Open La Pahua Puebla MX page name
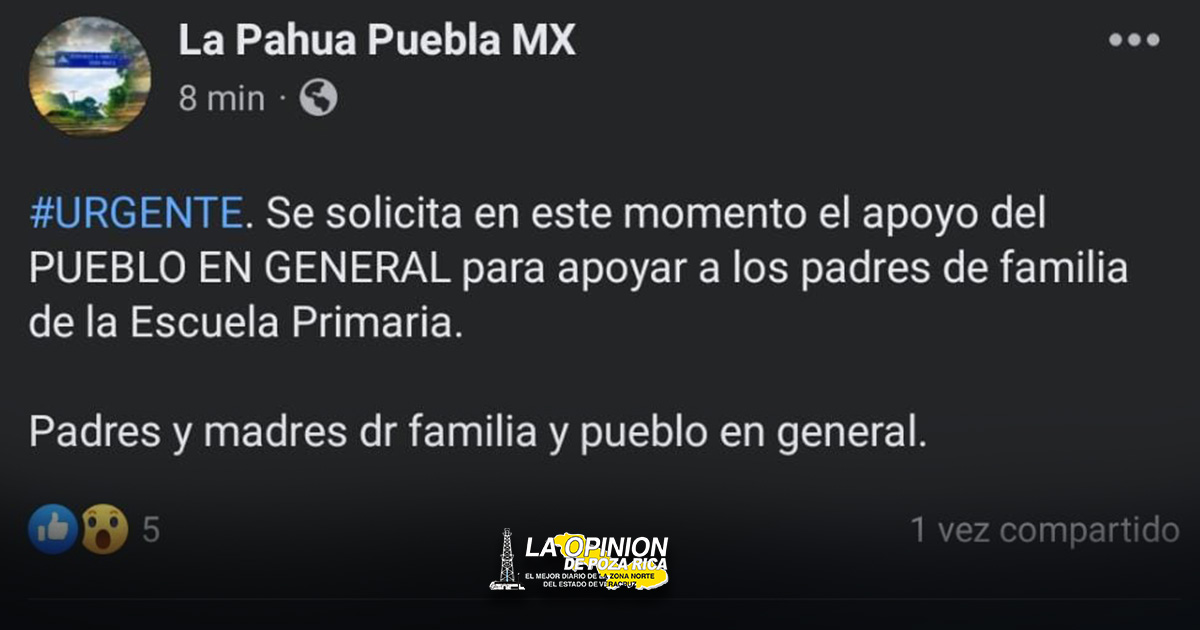The width and height of the screenshot is (1200, 630). tap(376, 41)
